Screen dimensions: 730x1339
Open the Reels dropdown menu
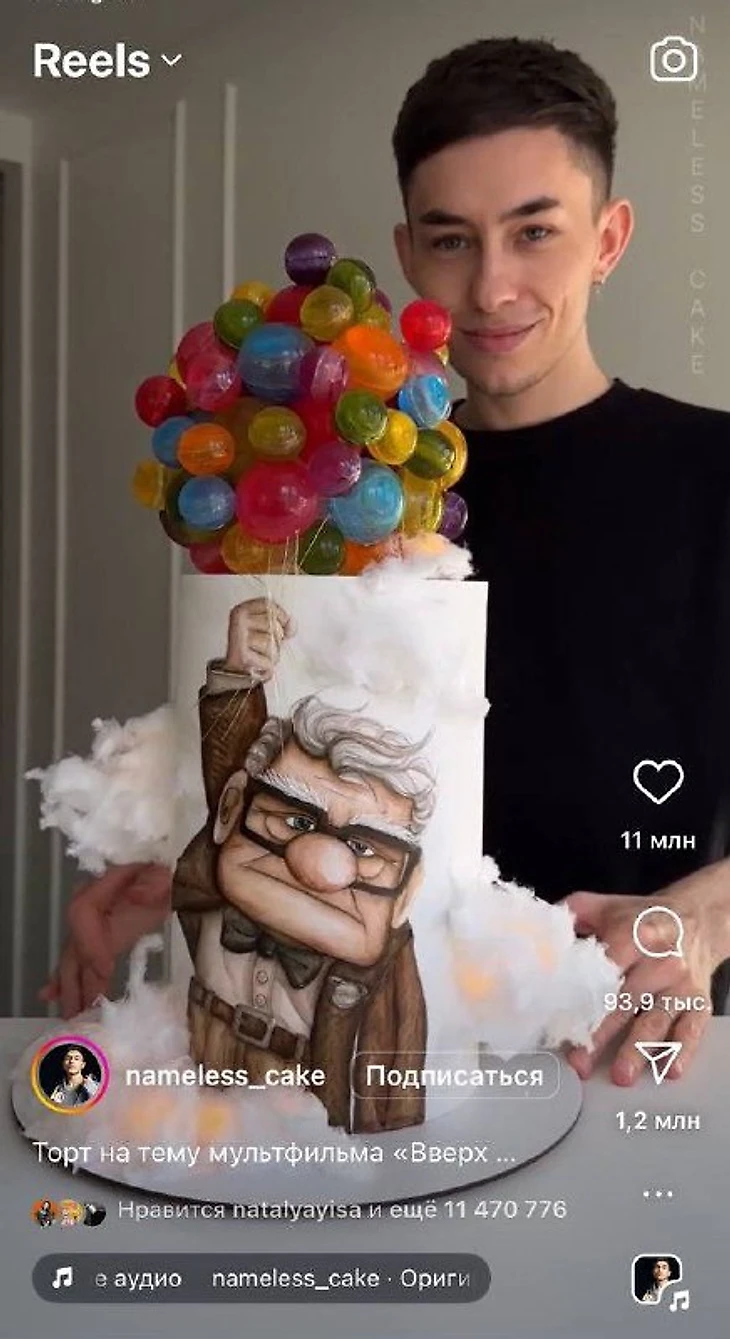pyautogui.click(x=107, y=61)
